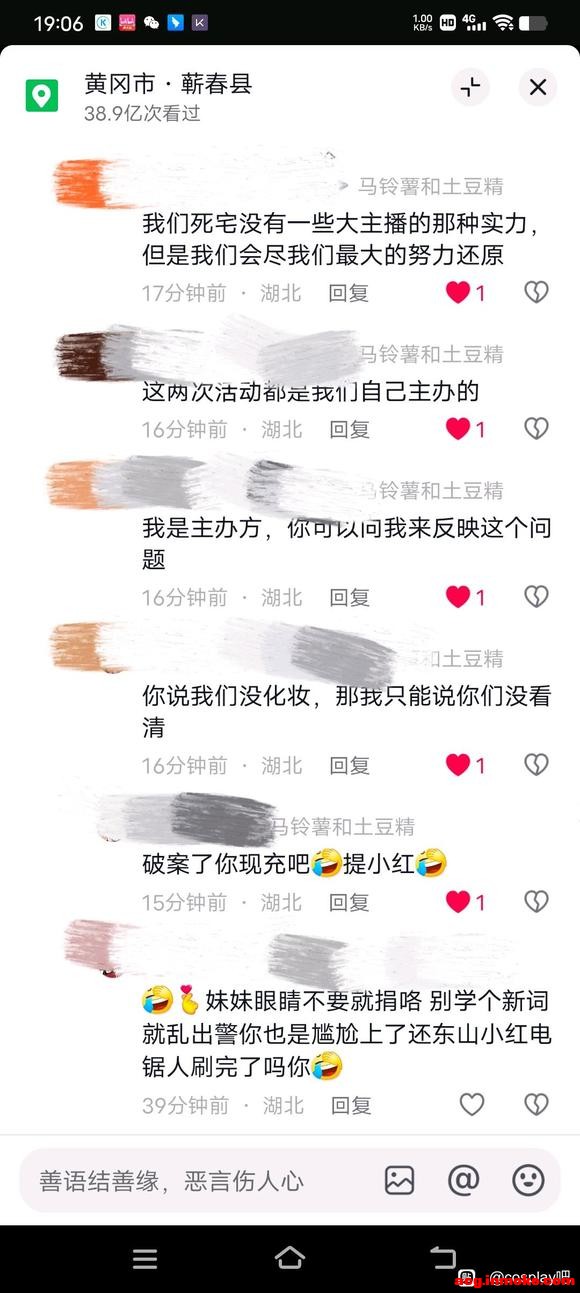Reply to the comment starting 我是主办方
This screenshot has width=580, height=1293.
[349, 597]
